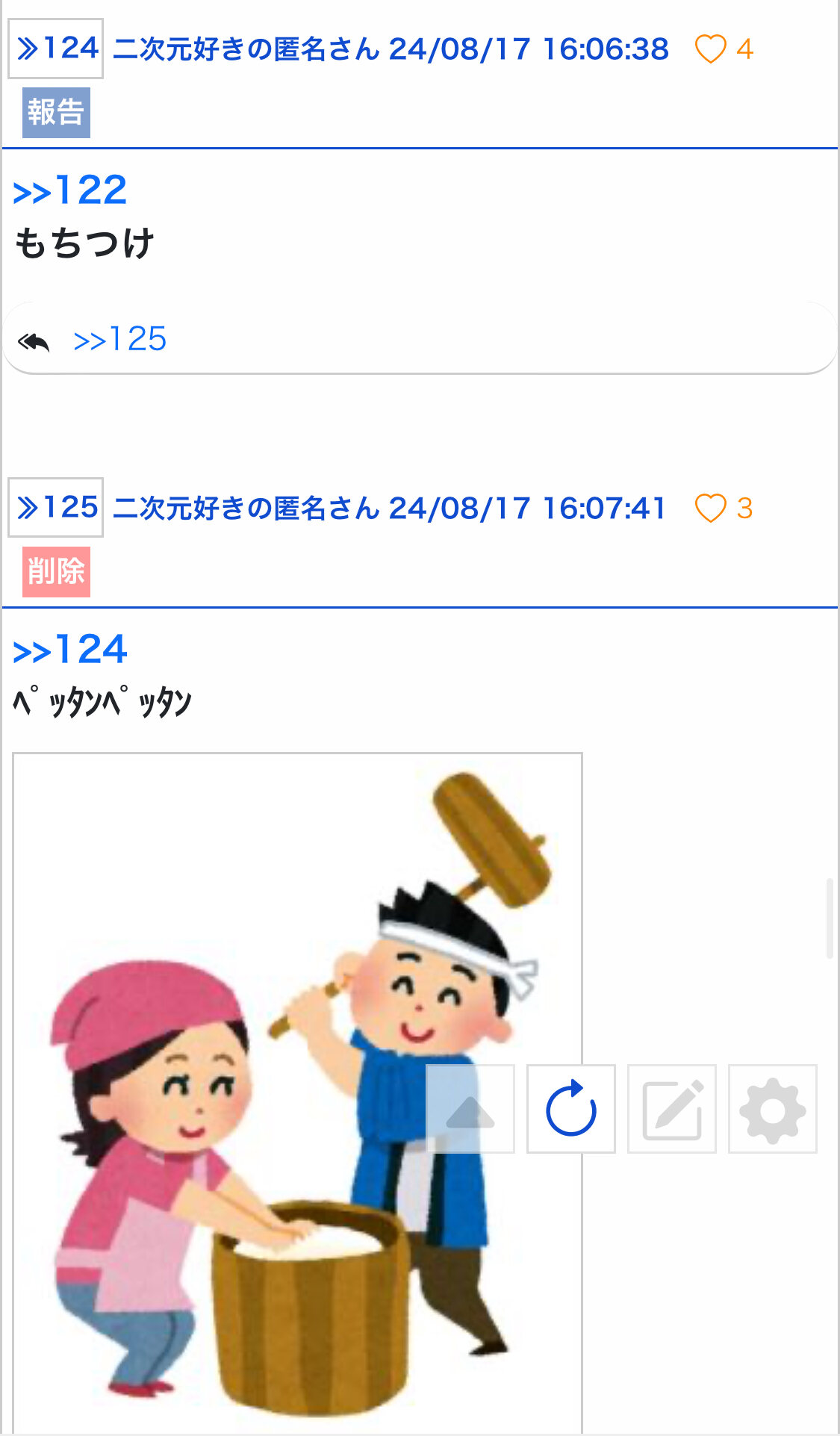Delete post 125 with 削除

pos(56,572)
